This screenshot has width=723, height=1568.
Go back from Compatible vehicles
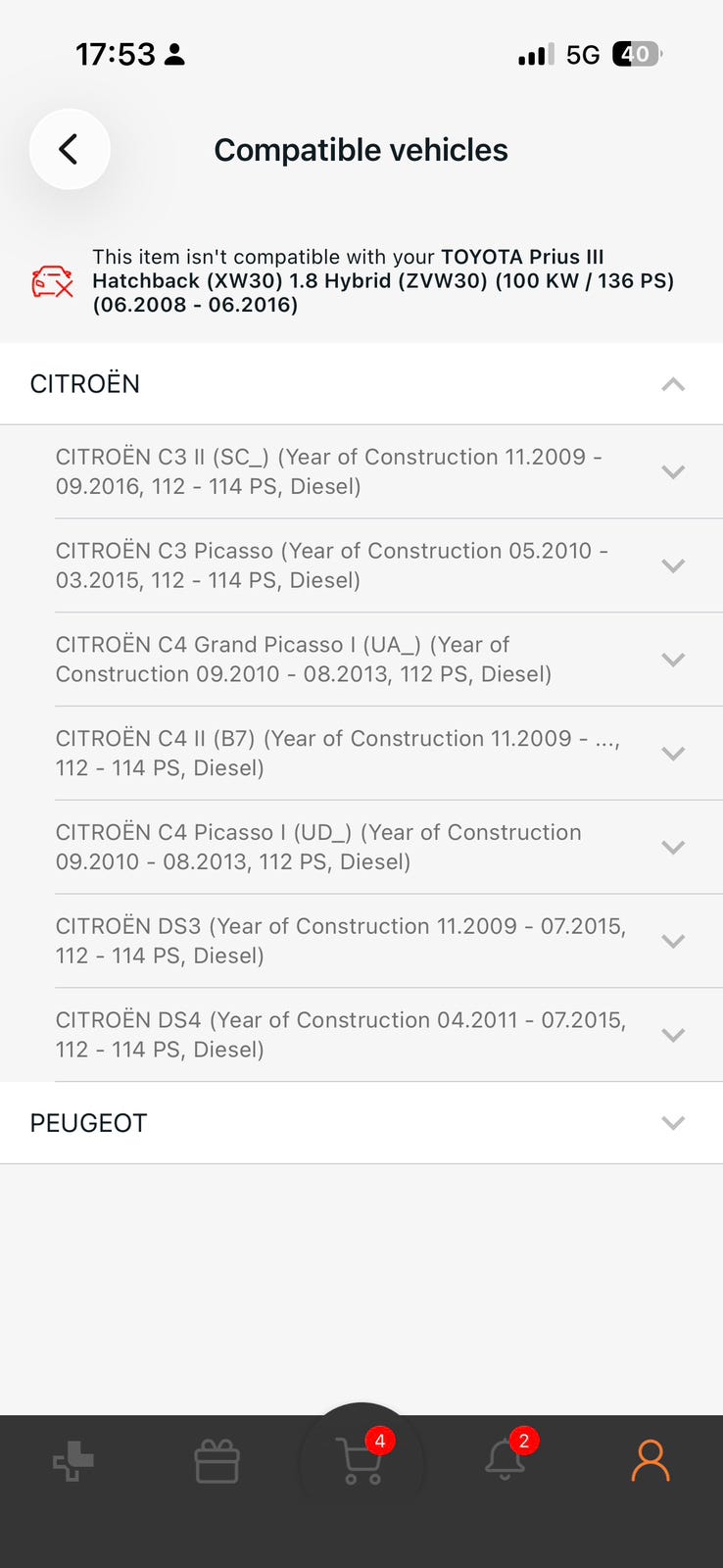70,149
